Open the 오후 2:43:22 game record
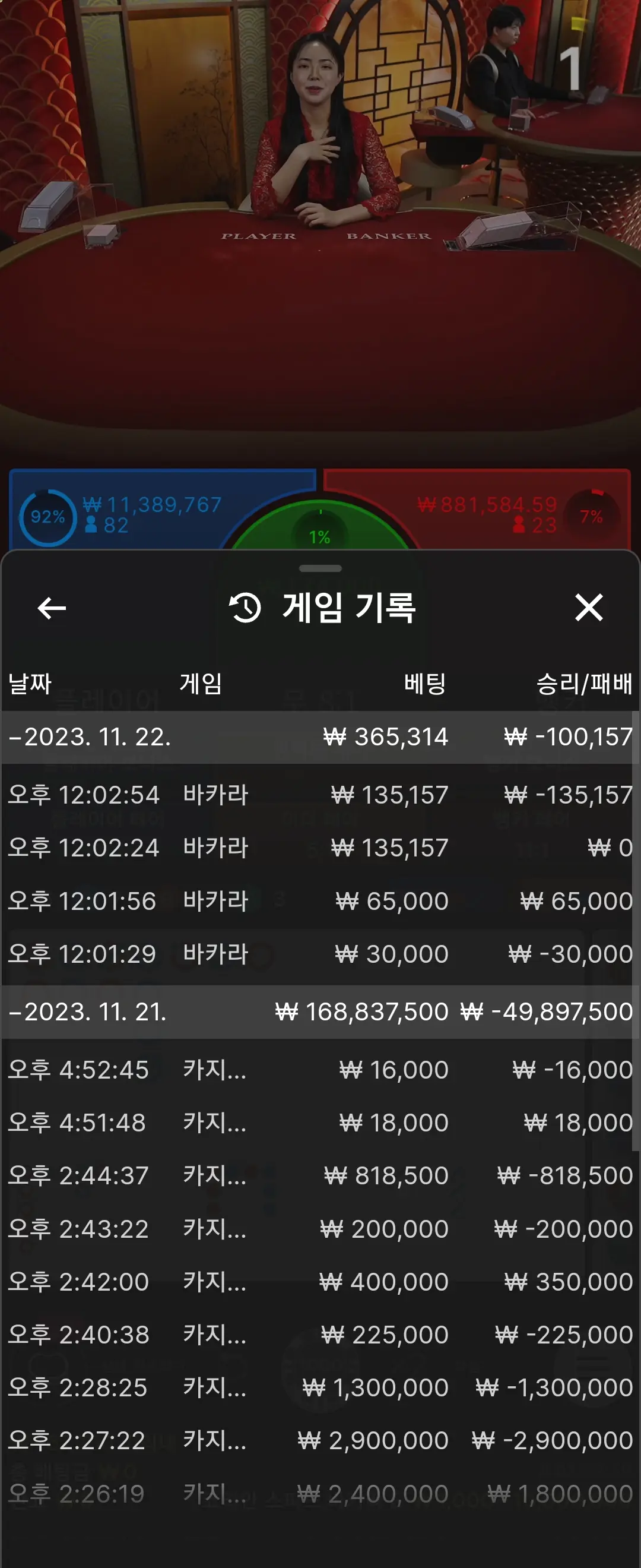This screenshot has height=1568, width=641. click(320, 1229)
